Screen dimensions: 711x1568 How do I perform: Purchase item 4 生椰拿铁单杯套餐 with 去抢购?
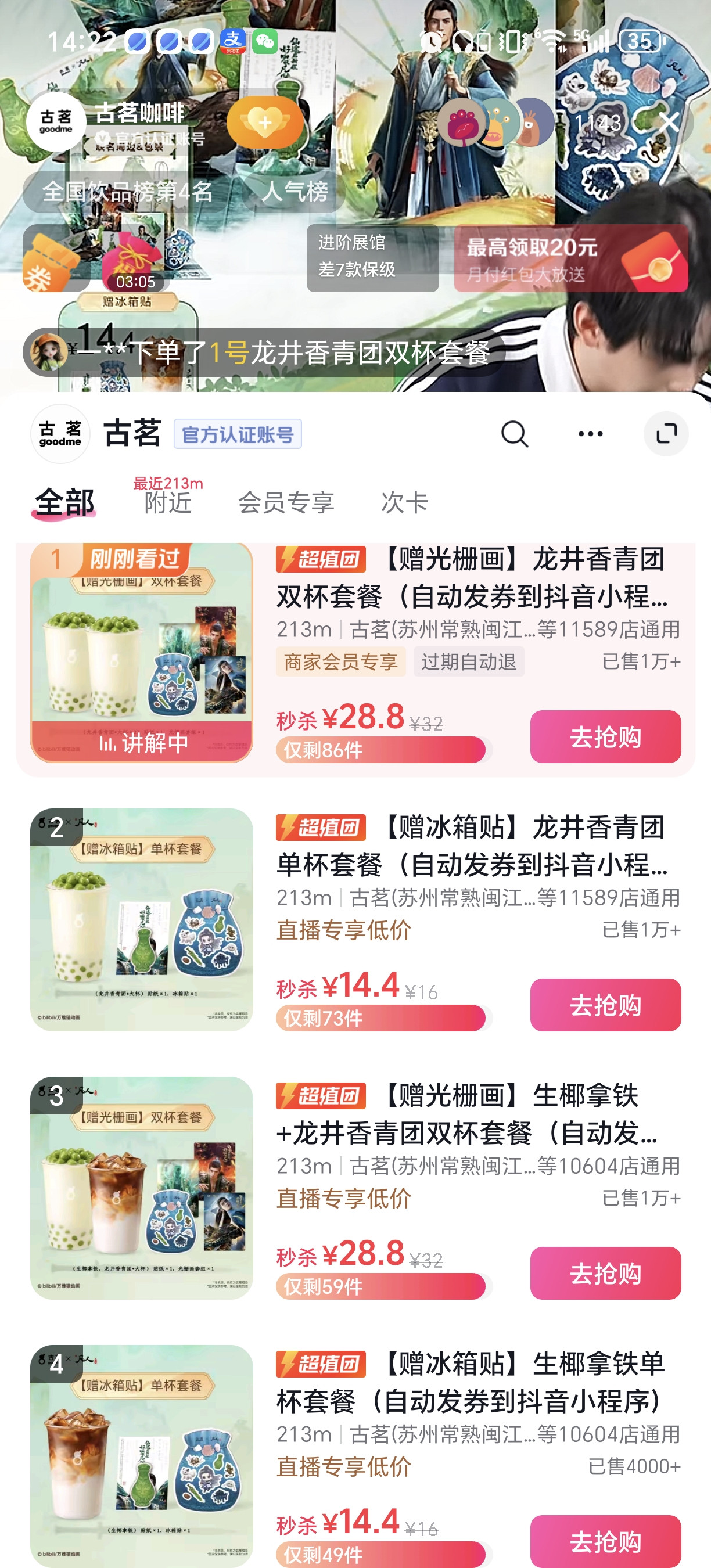[605, 1541]
